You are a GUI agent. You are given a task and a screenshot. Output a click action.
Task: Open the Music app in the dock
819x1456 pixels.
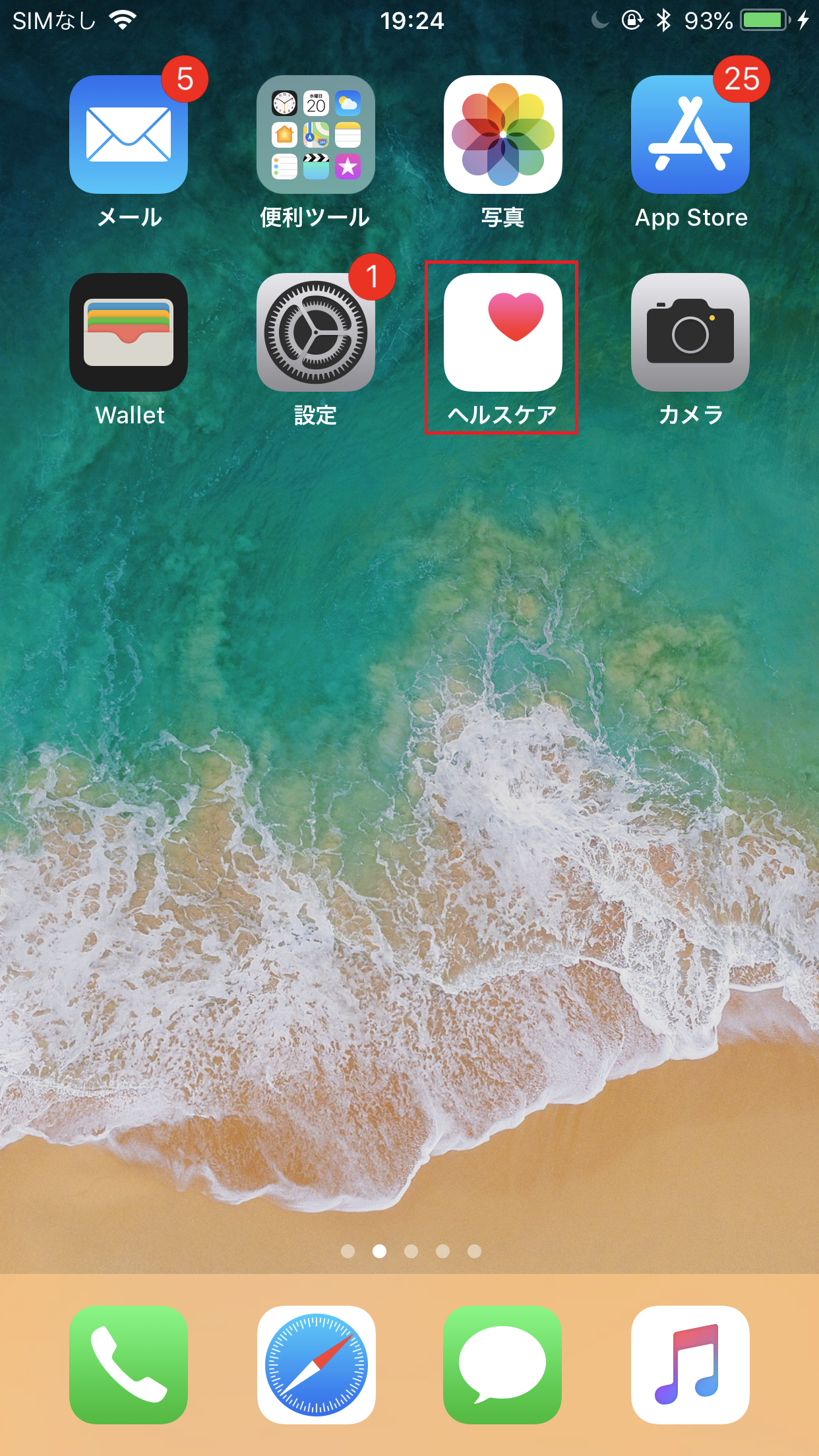(690, 1364)
